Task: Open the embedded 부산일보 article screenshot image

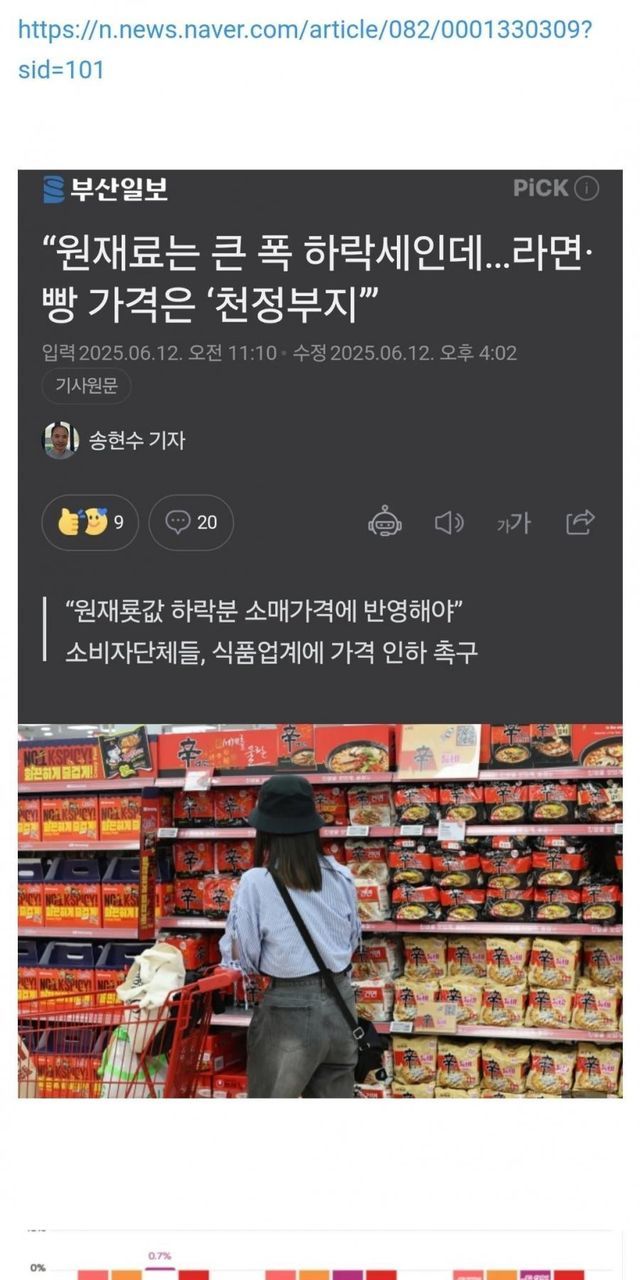Action: pos(320,633)
